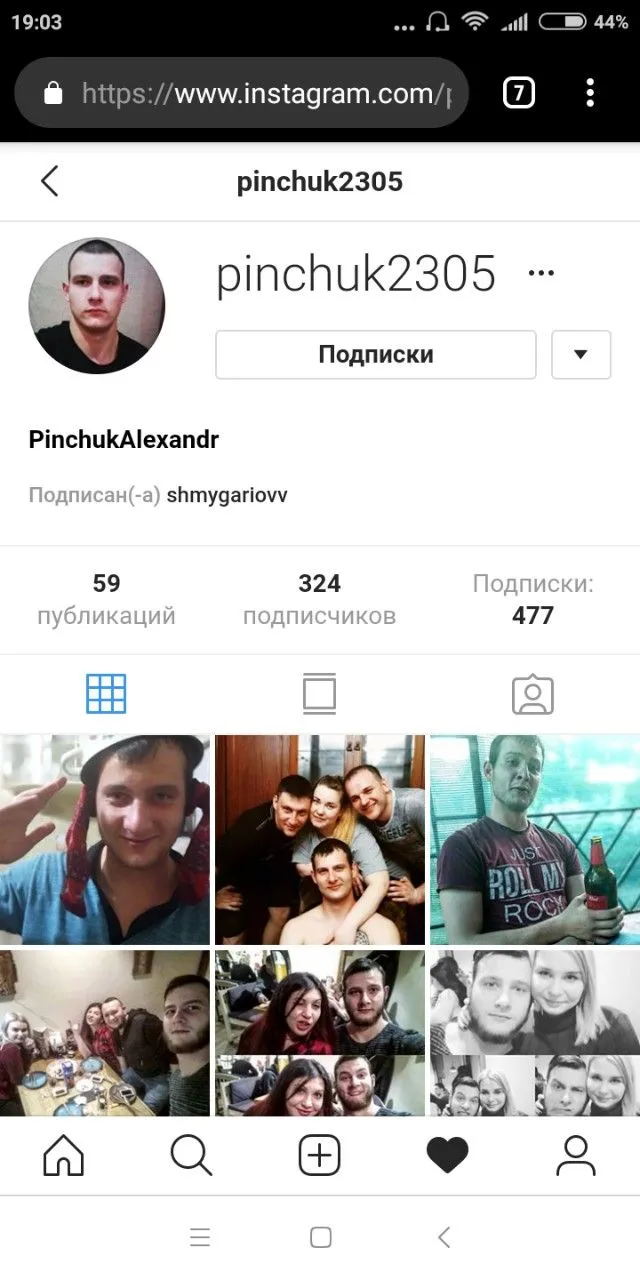
Task: Open shmygariovv profile link
Action: point(227,495)
